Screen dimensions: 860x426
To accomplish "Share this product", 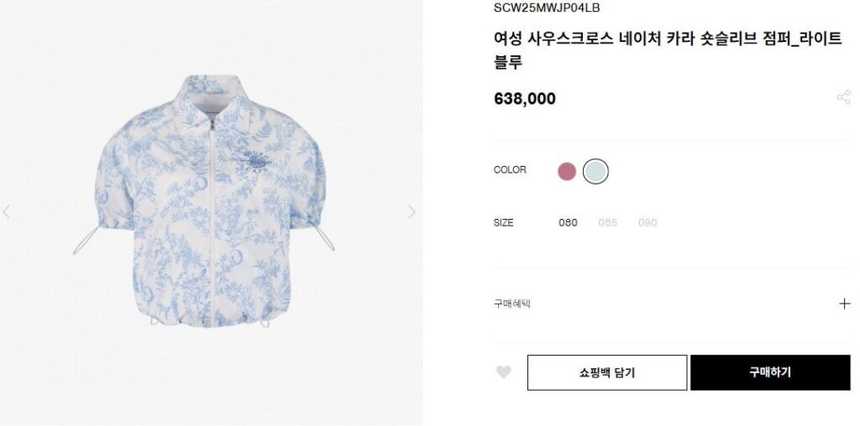I will pos(843,98).
